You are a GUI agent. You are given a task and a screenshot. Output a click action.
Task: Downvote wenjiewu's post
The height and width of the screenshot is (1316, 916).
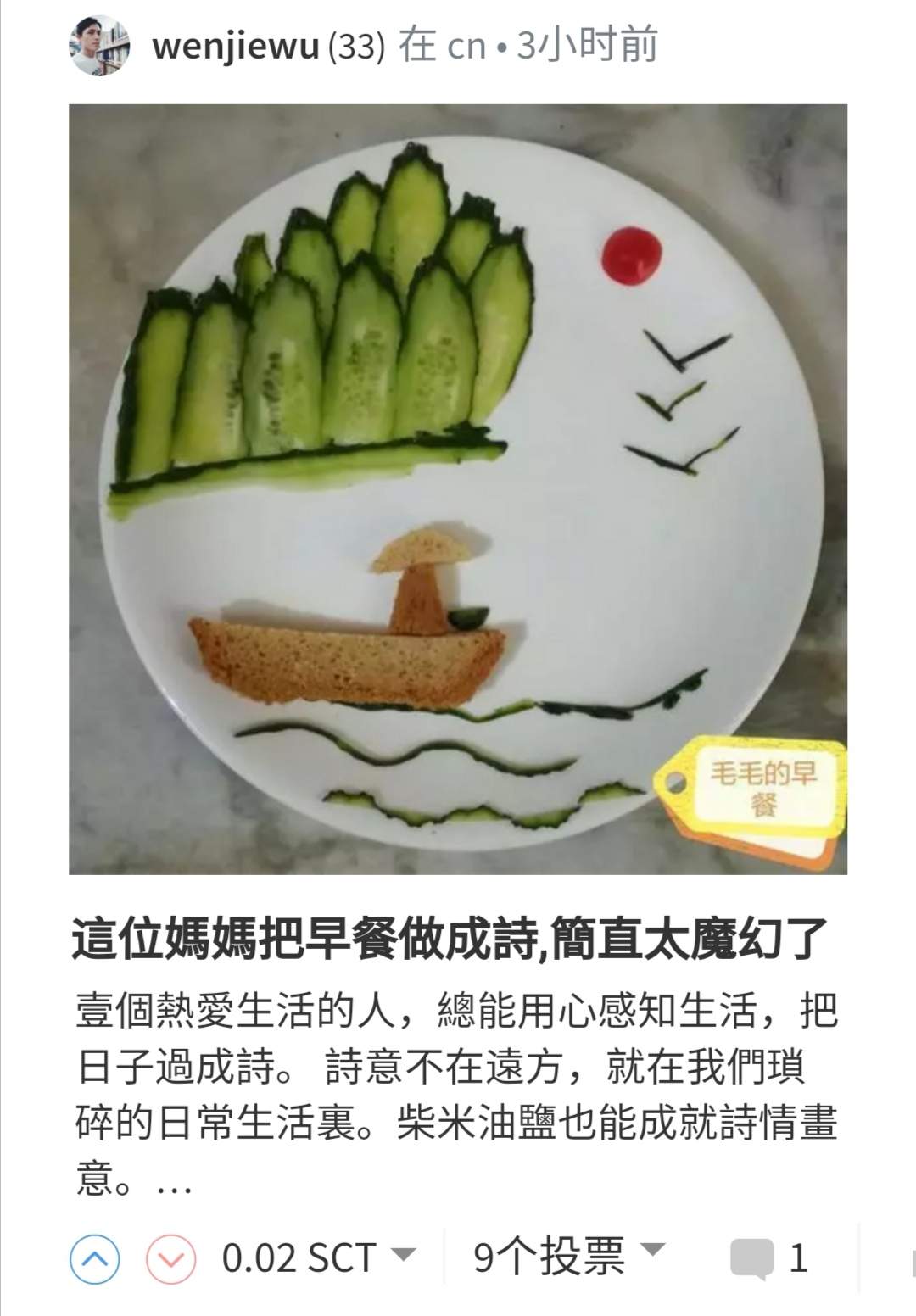171,1258
